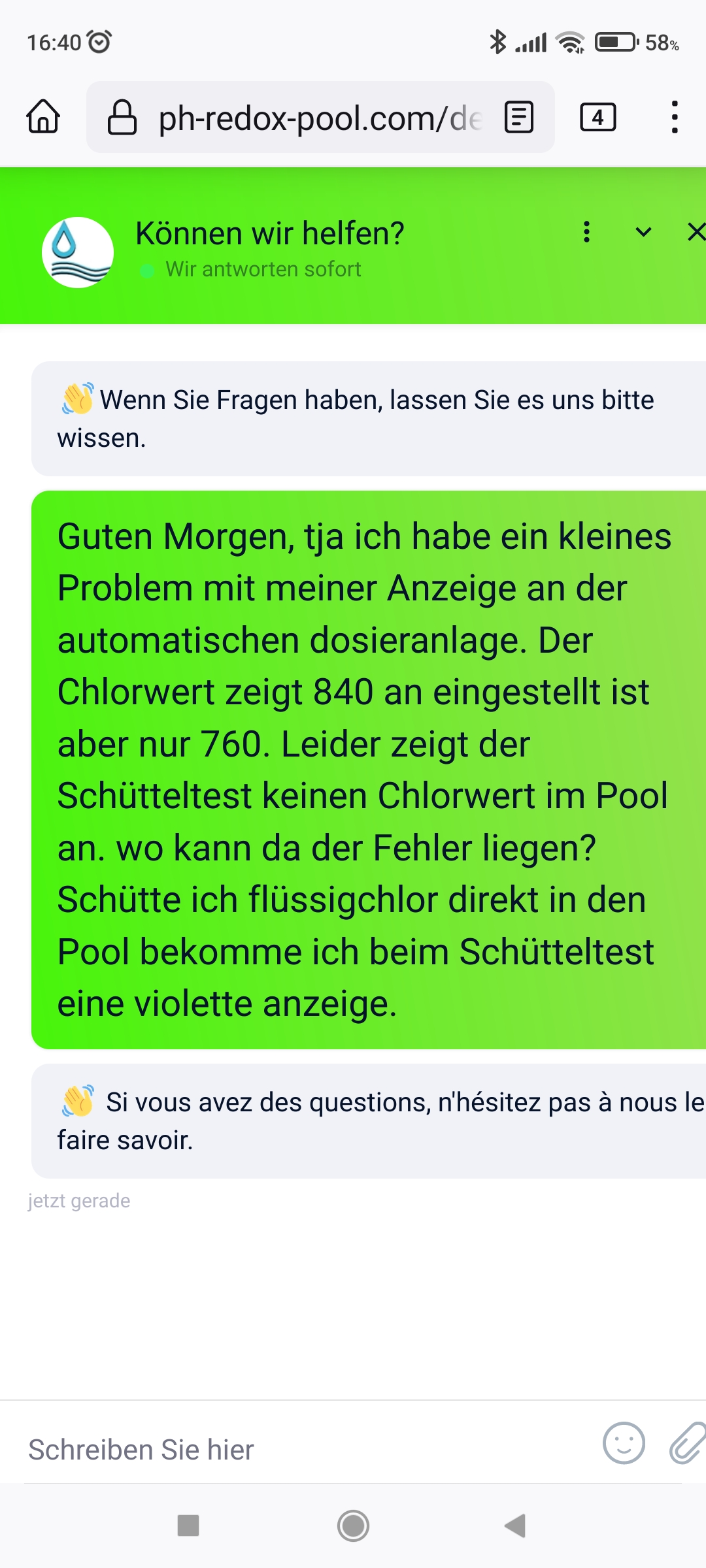Open the tab switcher showing 4 tabs

click(x=597, y=118)
